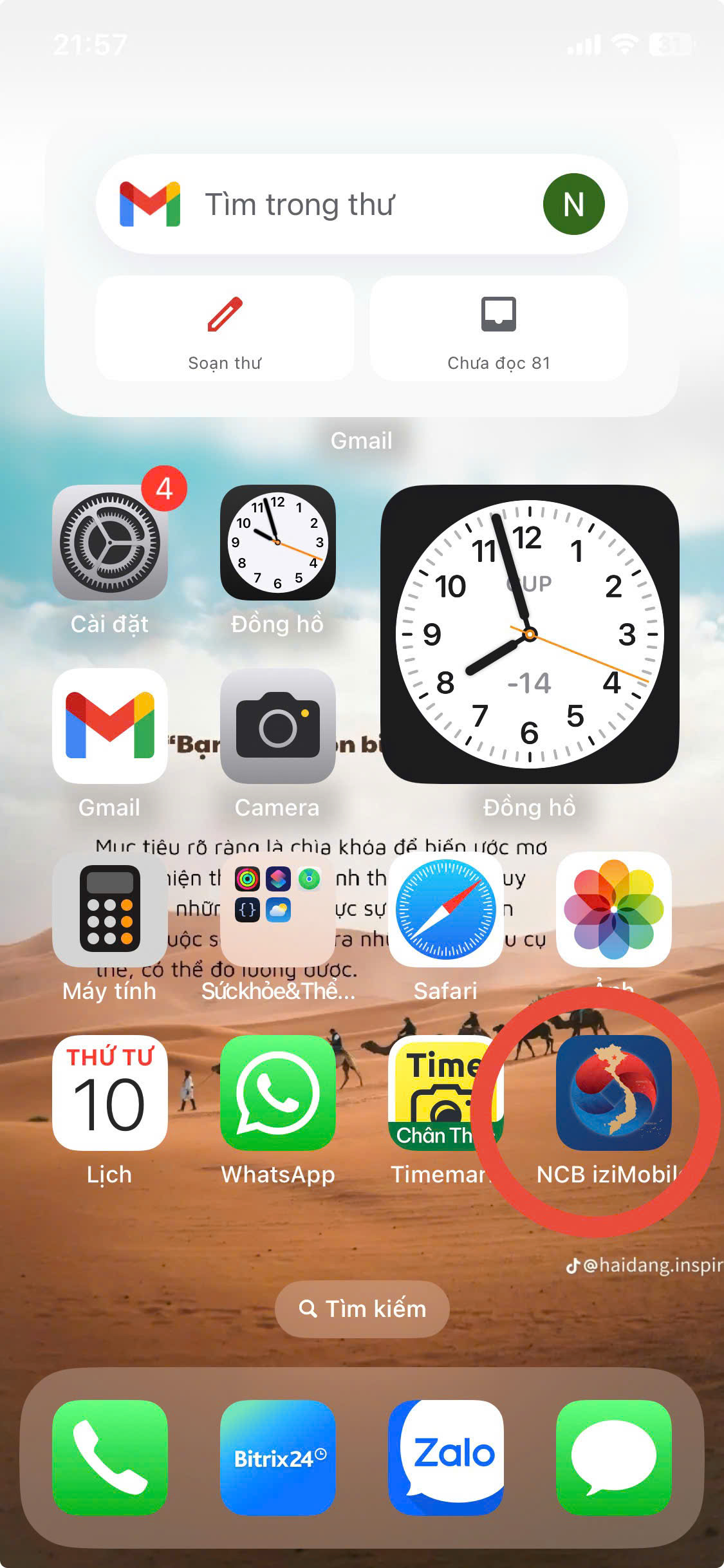Open the Camera app
Viewport: 724px width, 1568px height.
(277, 726)
